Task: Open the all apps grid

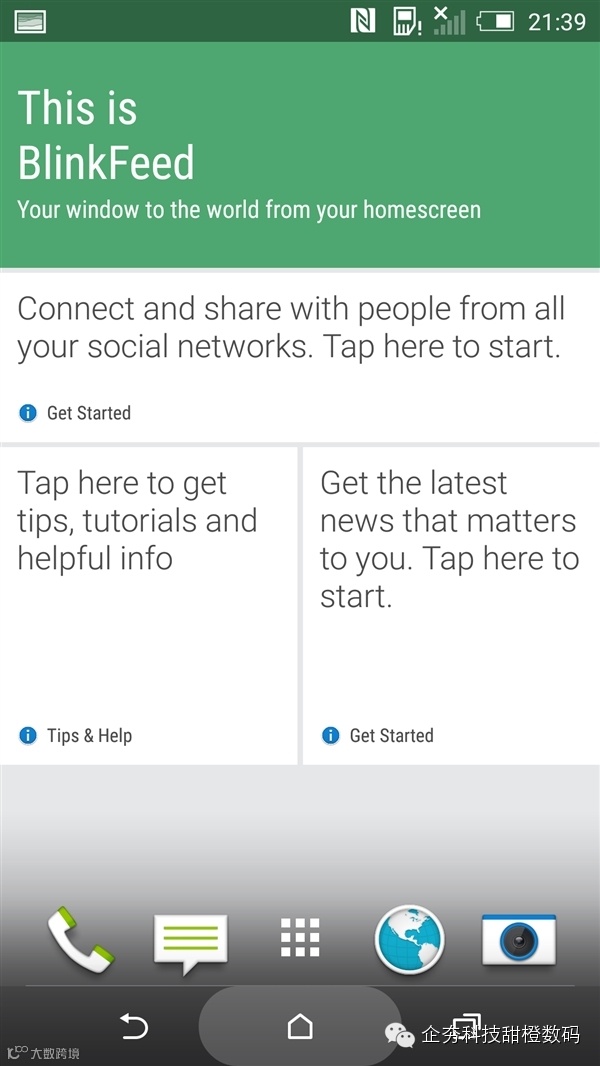Action: [300, 939]
